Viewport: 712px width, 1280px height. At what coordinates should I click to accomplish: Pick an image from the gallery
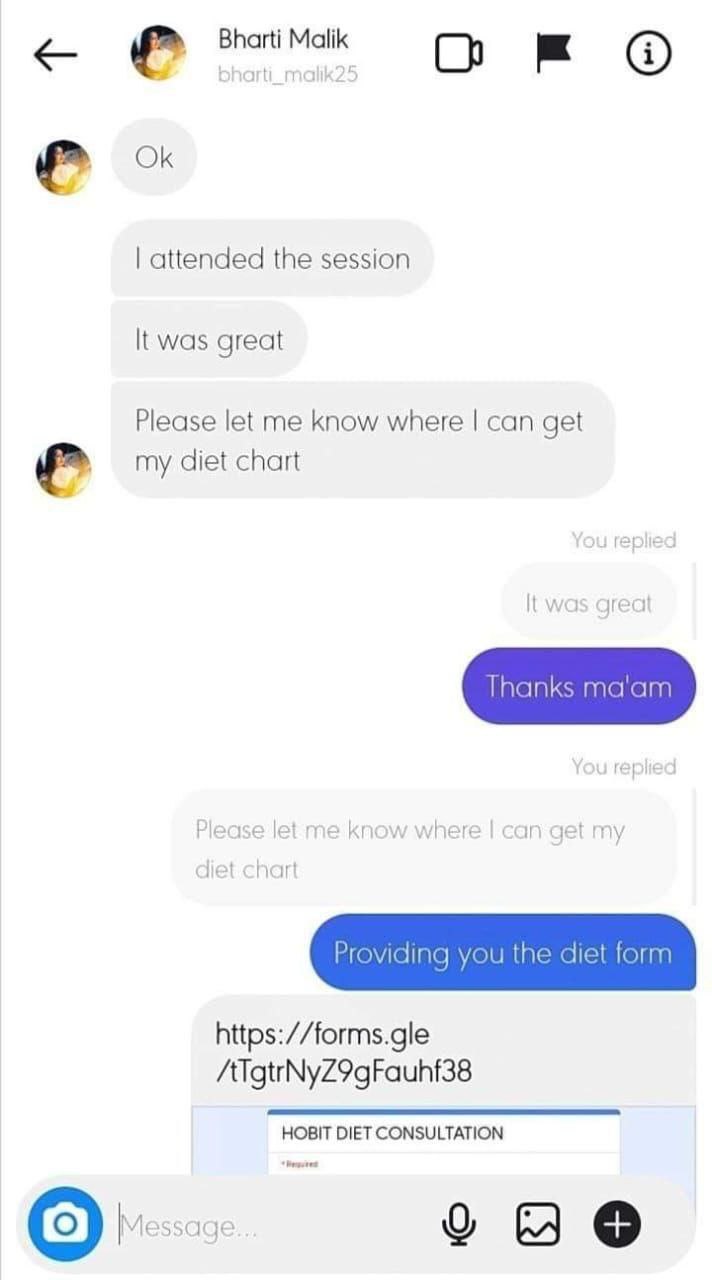point(537,1224)
